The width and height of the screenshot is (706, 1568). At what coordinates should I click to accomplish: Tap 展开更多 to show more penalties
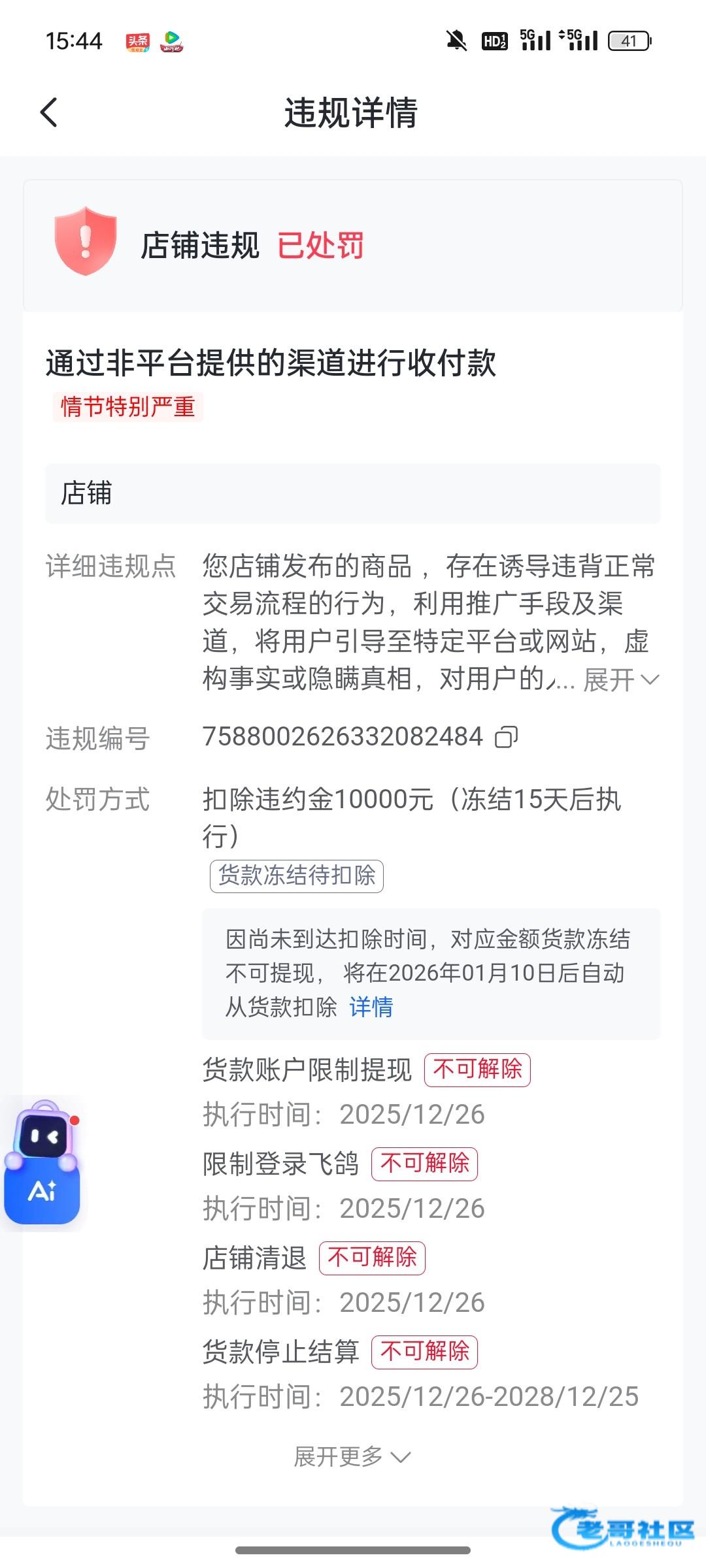(352, 1456)
